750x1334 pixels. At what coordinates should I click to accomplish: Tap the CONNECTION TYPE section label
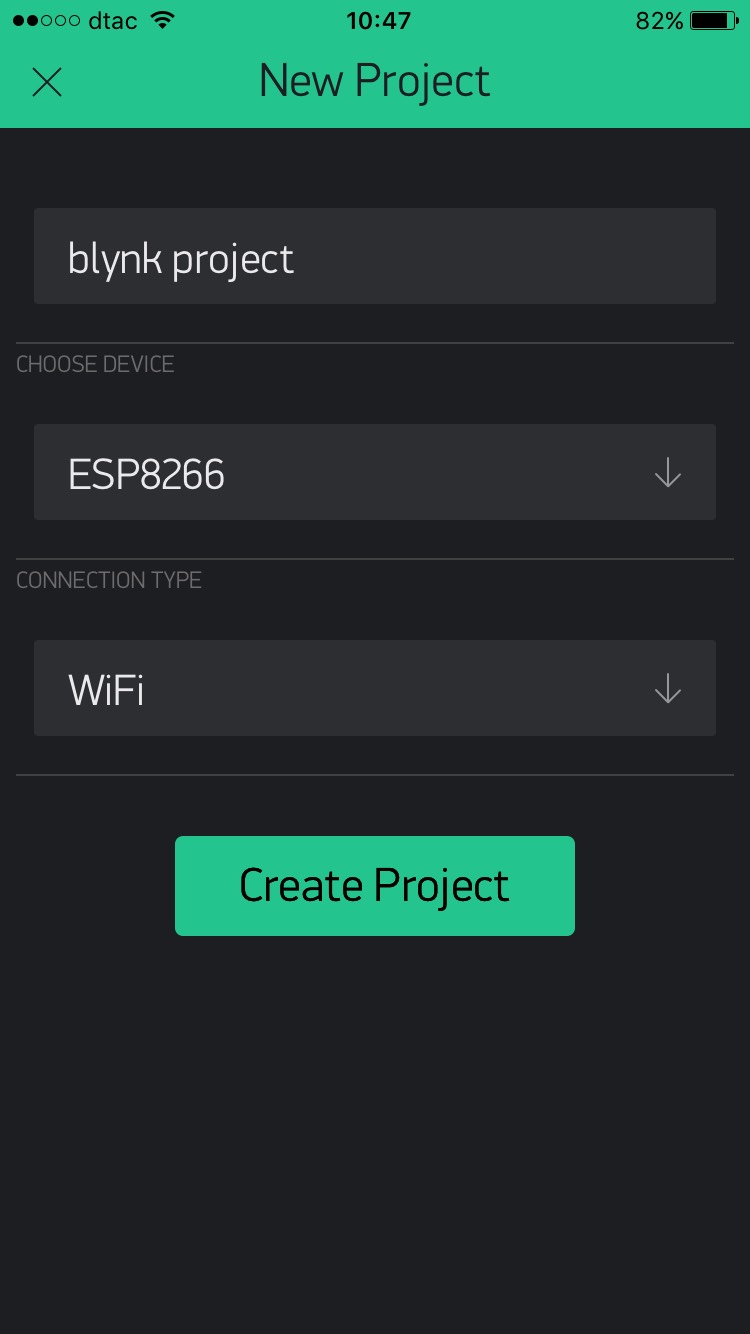pos(109,580)
